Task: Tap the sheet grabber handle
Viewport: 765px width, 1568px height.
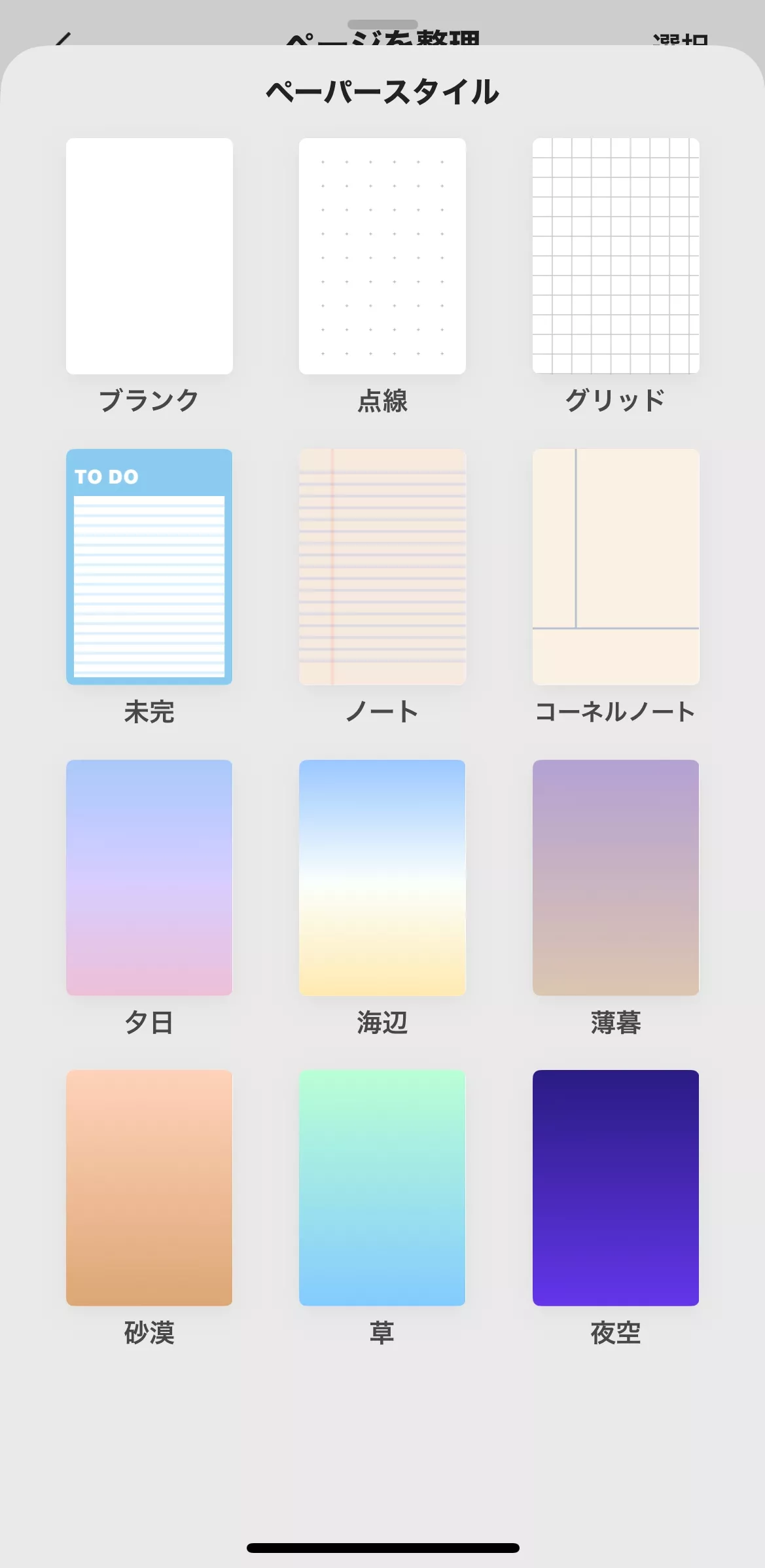Action: (x=382, y=24)
